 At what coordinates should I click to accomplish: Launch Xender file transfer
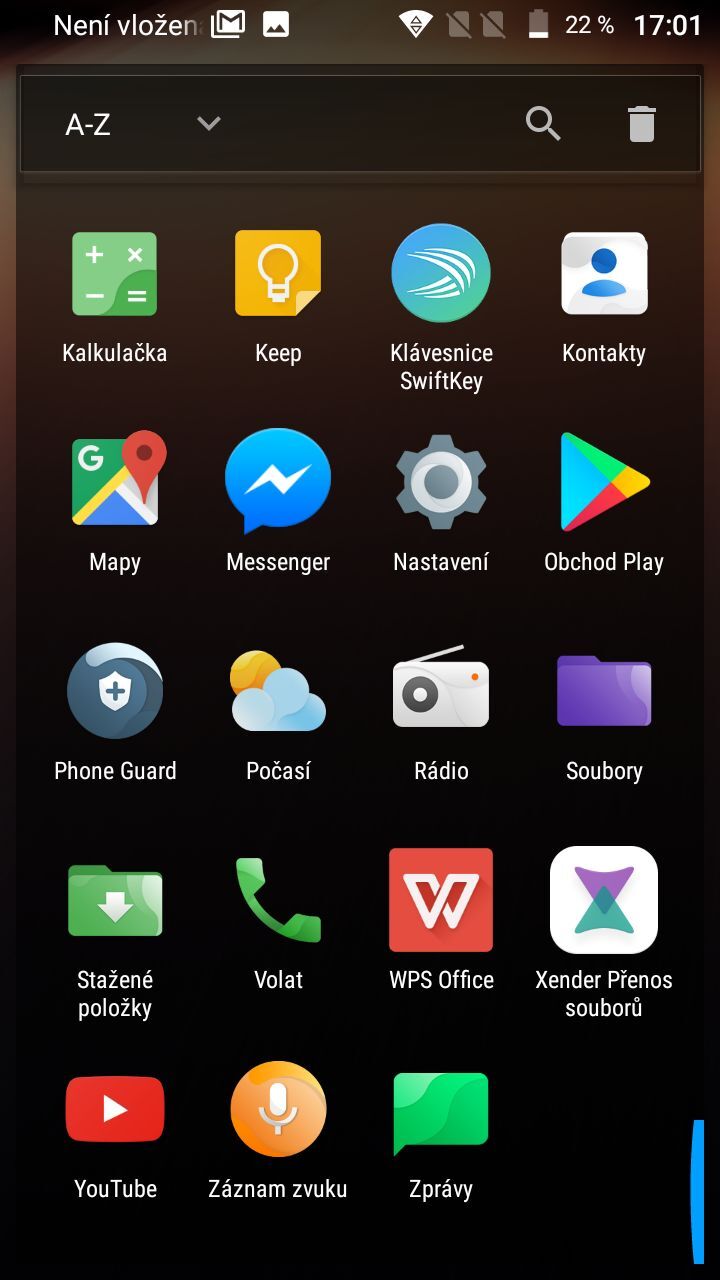click(x=604, y=899)
